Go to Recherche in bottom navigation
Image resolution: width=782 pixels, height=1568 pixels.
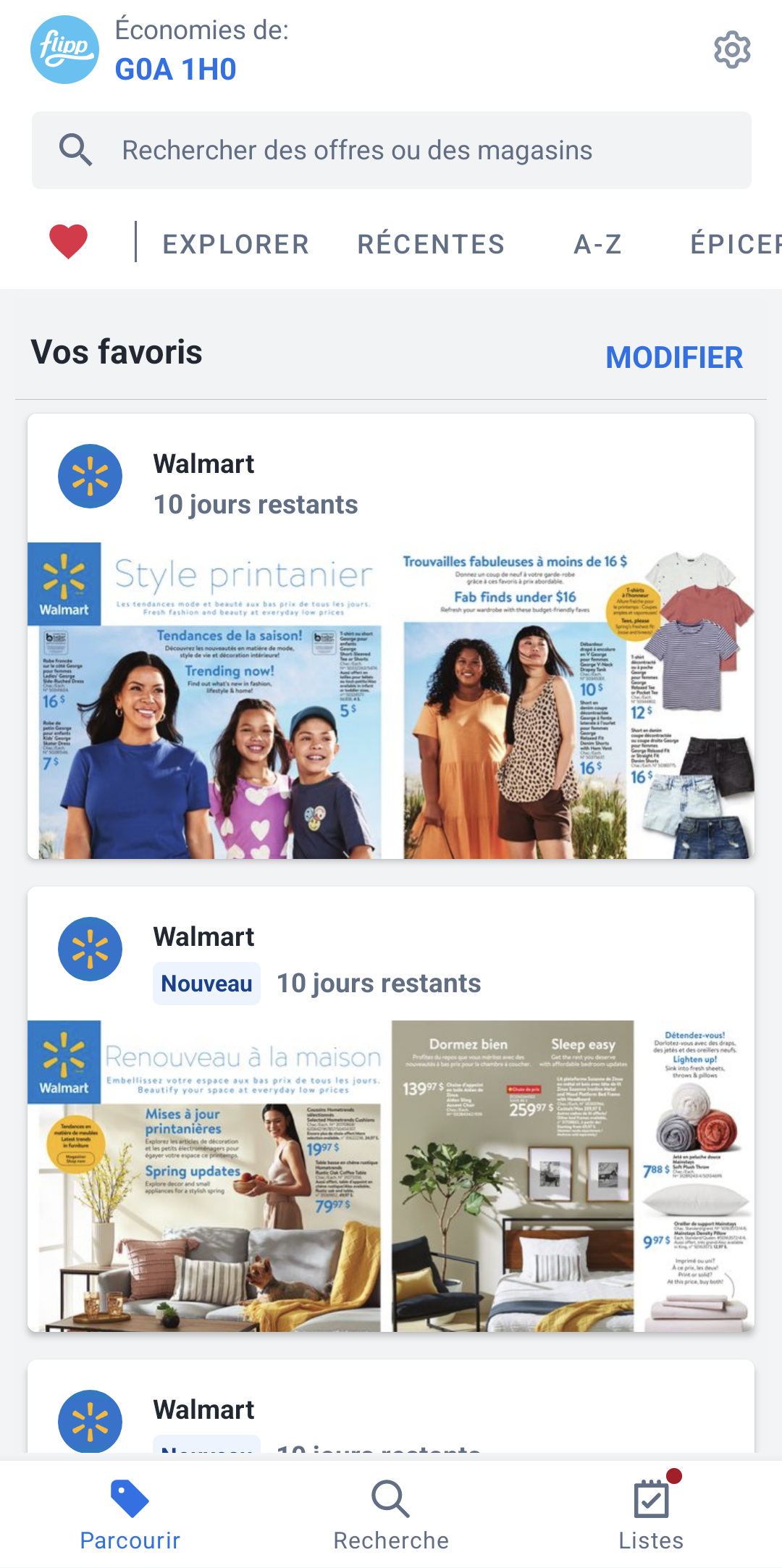click(391, 1514)
